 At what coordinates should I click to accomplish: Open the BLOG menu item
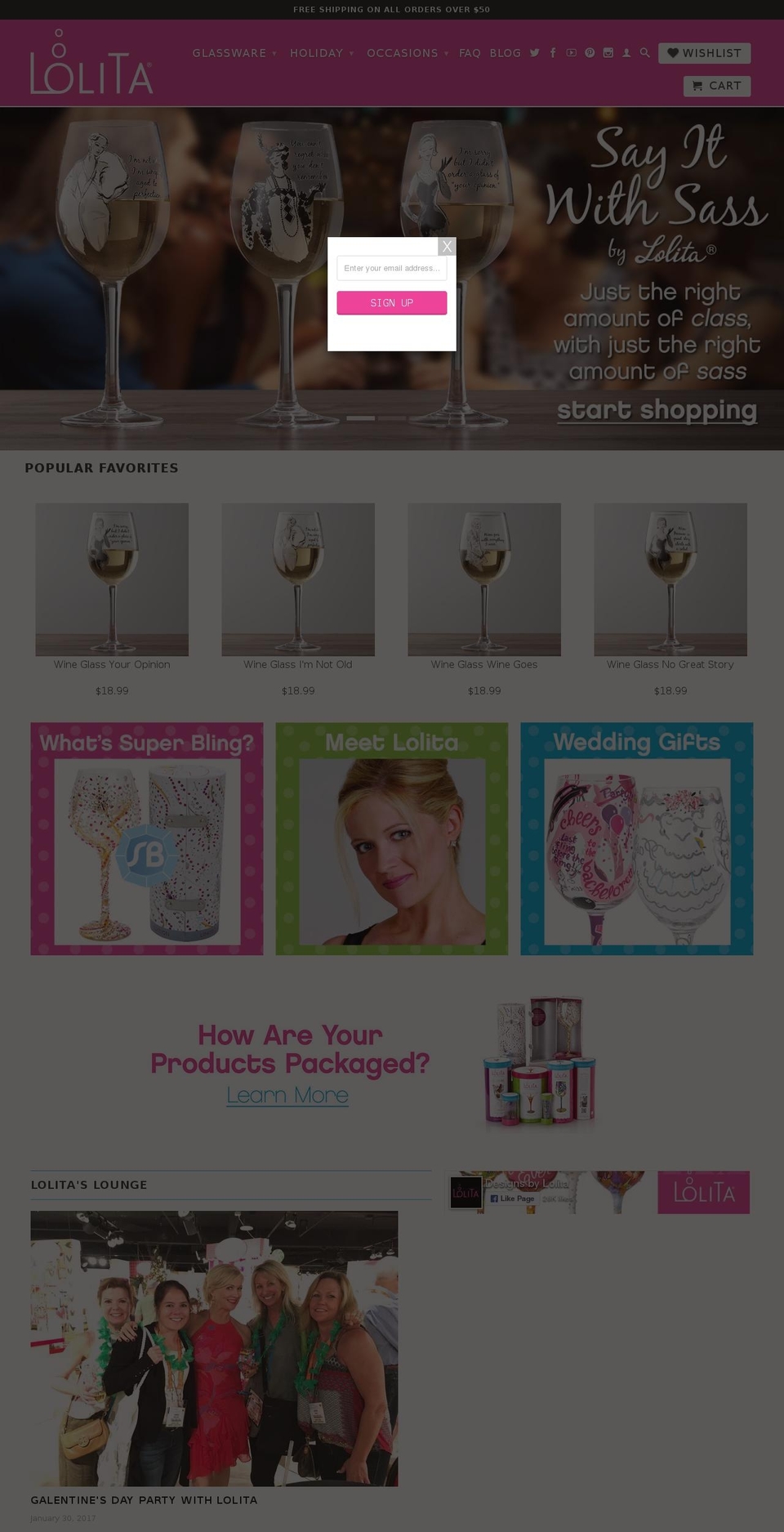(x=506, y=53)
